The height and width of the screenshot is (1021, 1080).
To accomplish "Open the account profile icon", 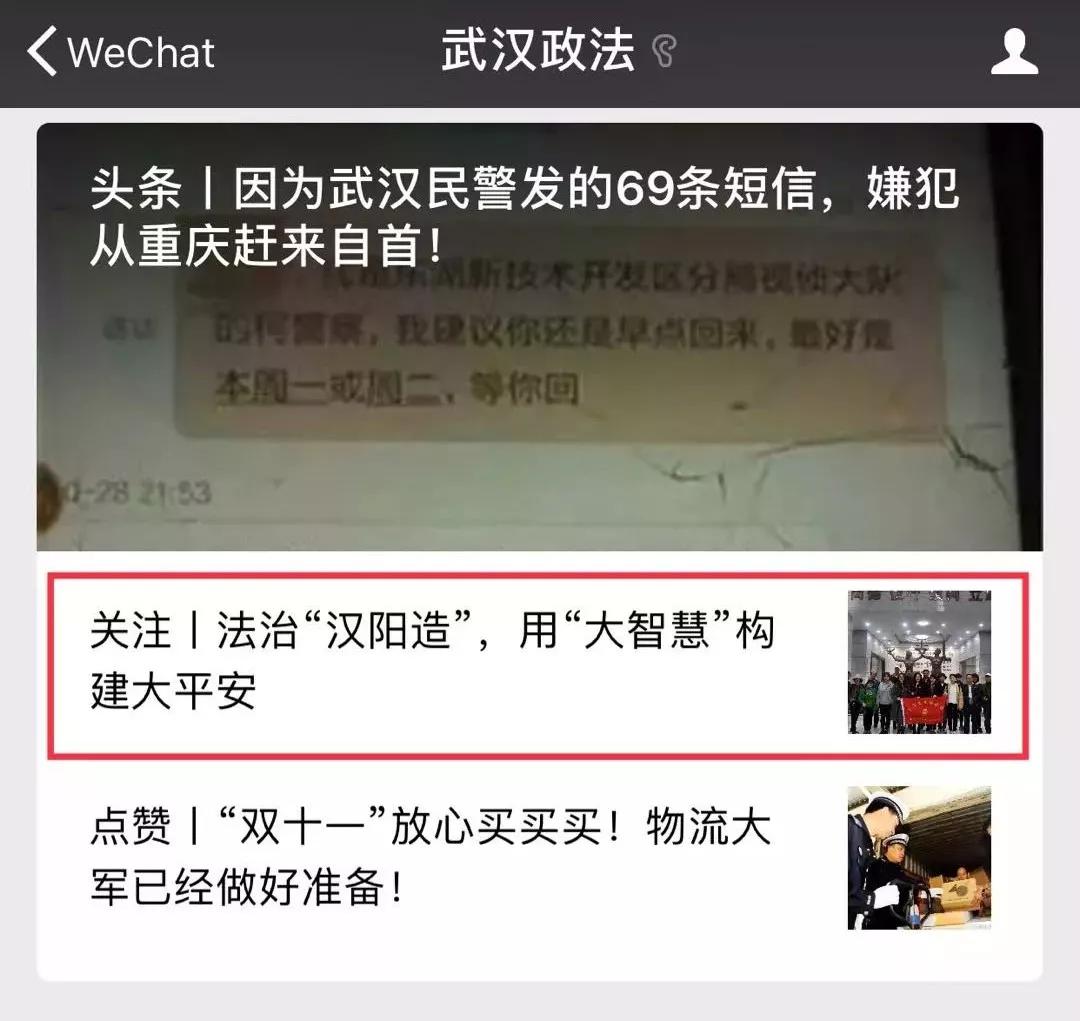I will point(1014,52).
